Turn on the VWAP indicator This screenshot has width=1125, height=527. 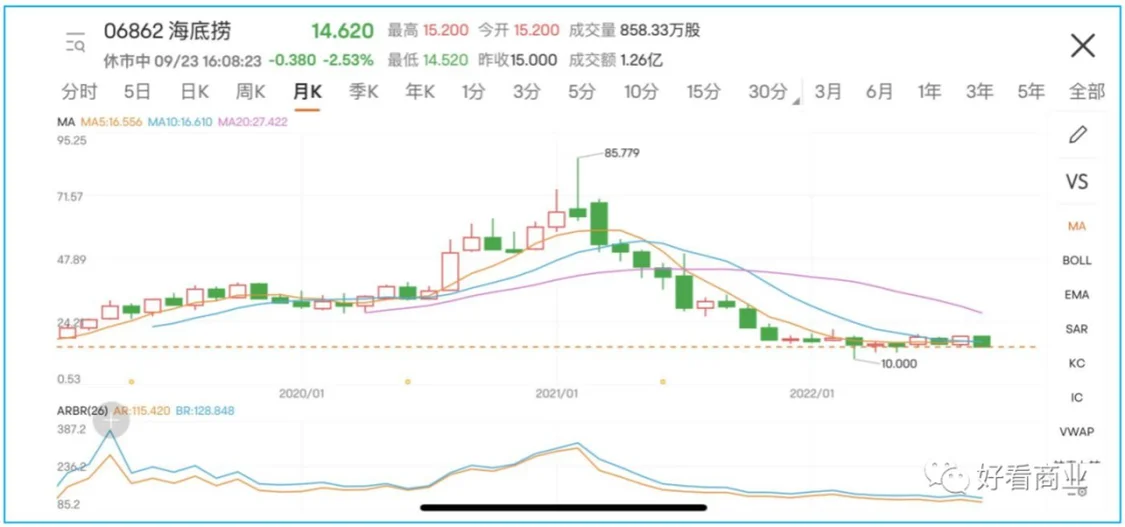[x=1077, y=431]
